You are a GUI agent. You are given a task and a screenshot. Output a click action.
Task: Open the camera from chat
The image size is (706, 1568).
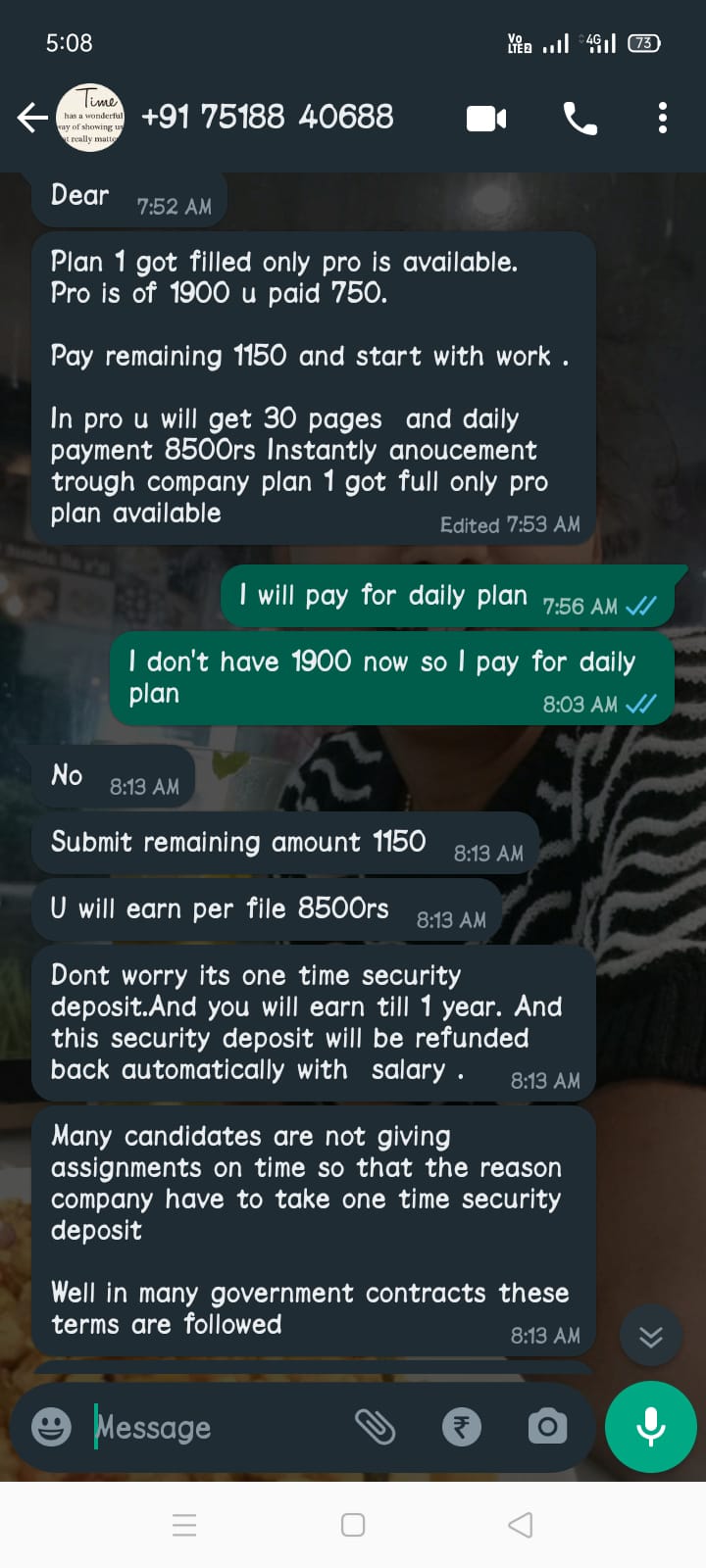(x=547, y=1427)
